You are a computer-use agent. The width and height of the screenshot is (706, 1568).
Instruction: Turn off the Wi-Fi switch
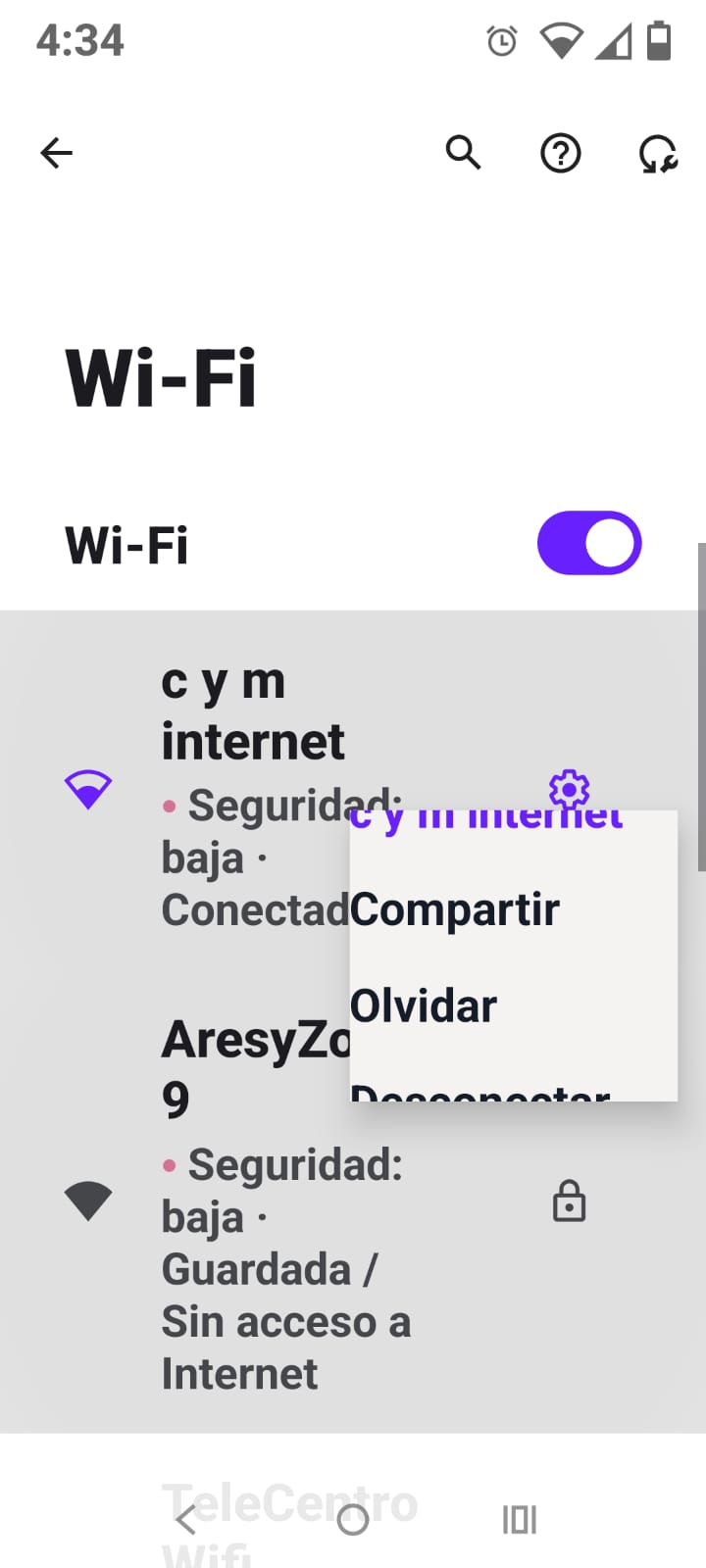[588, 543]
